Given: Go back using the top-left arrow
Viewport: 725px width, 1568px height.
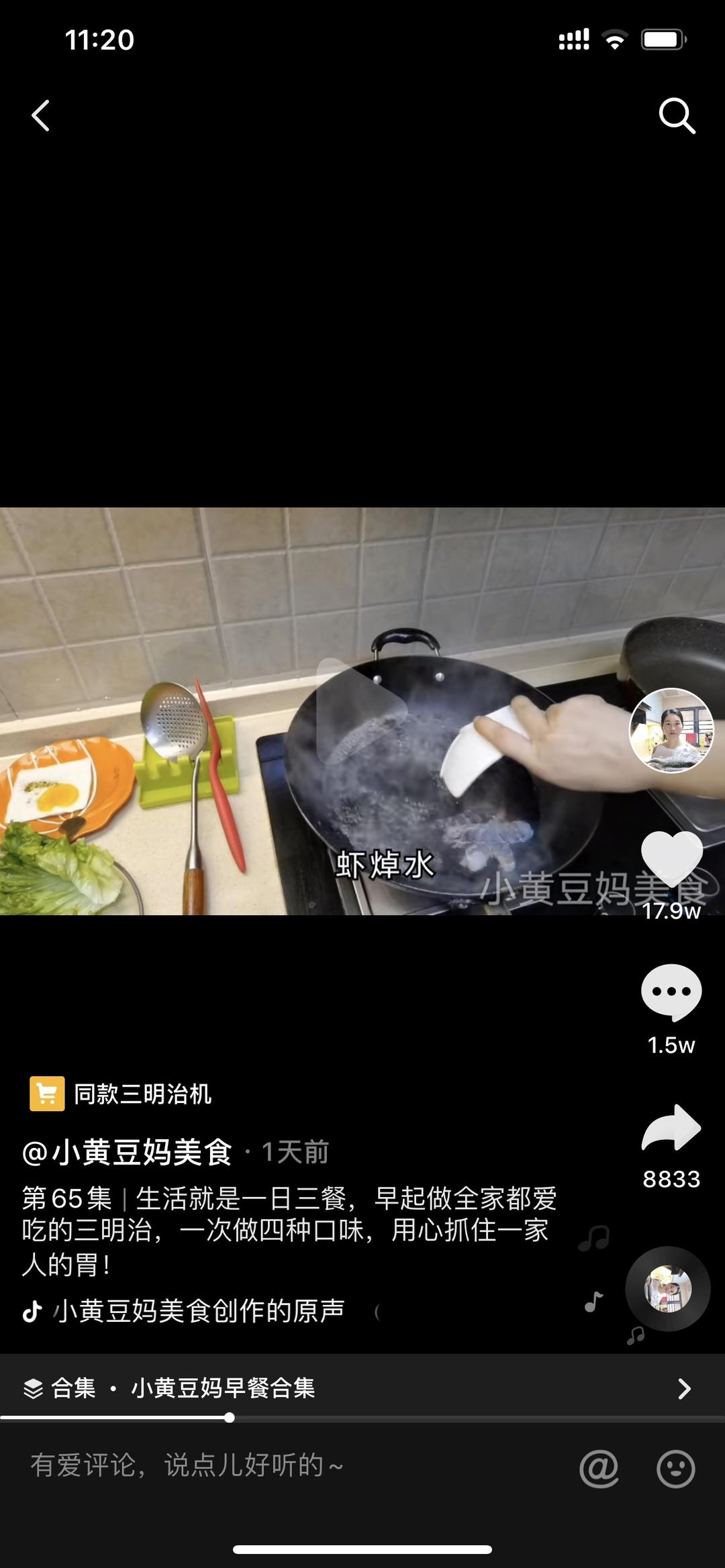Looking at the screenshot, I should [x=41, y=115].
